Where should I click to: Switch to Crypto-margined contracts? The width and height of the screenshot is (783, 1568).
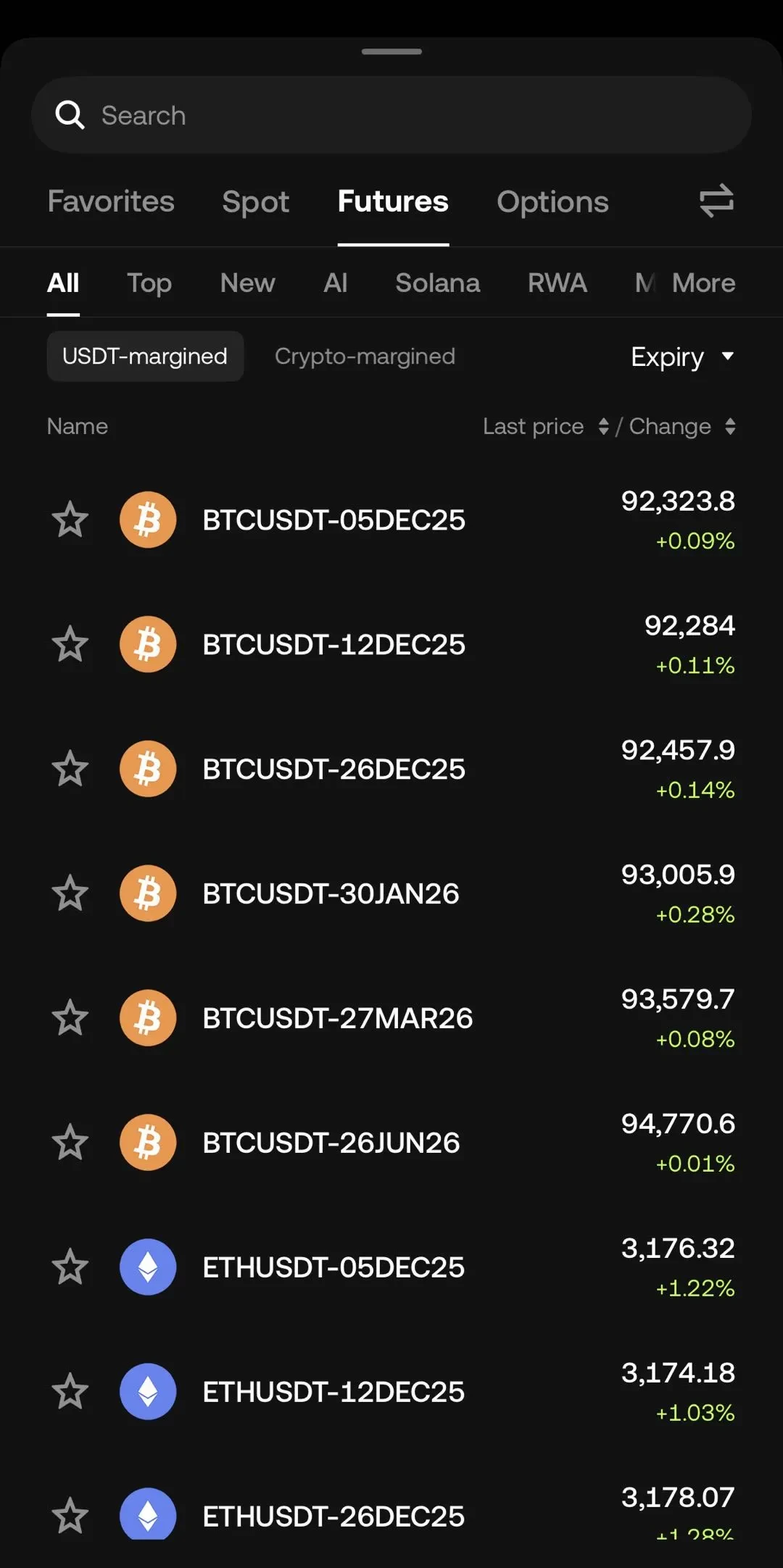[365, 356]
